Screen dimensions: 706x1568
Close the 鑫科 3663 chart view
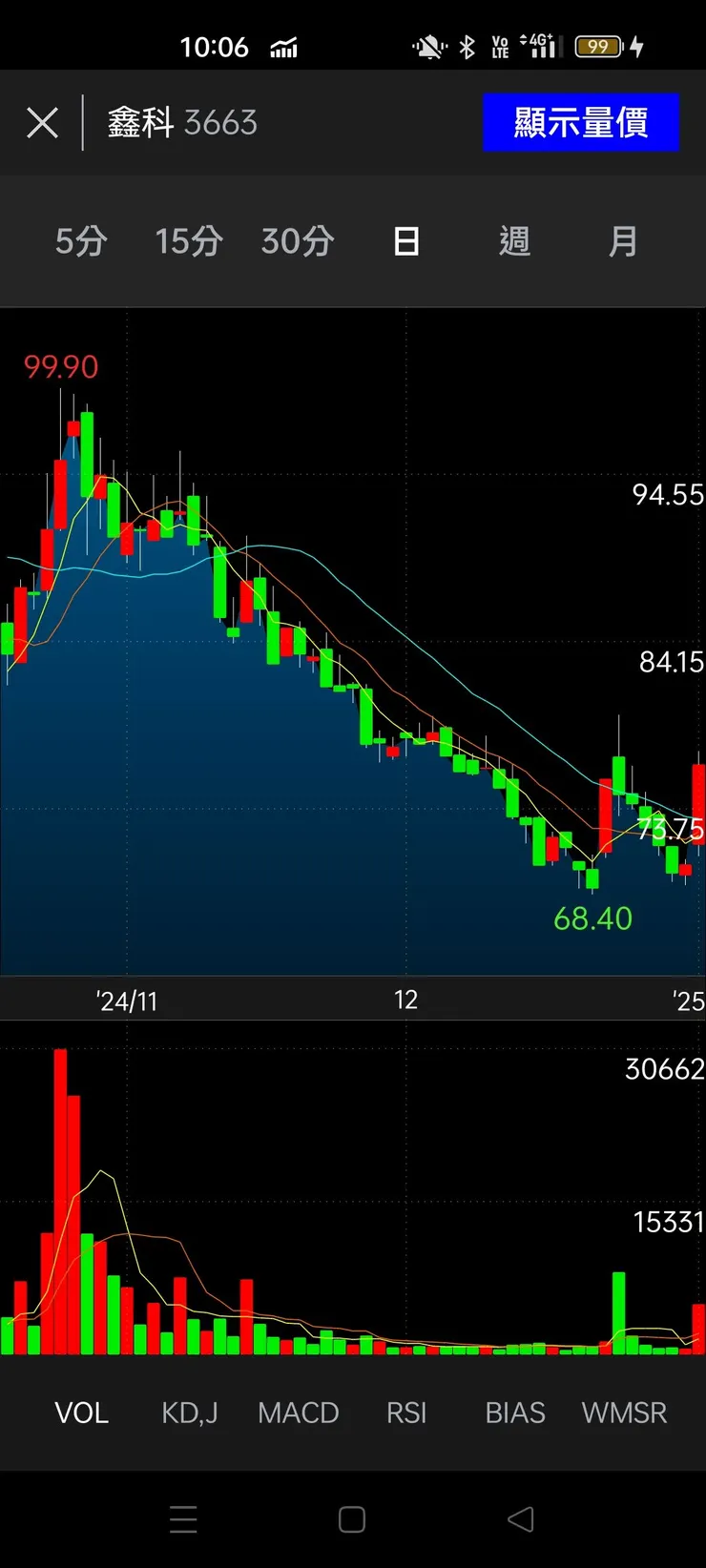click(42, 123)
